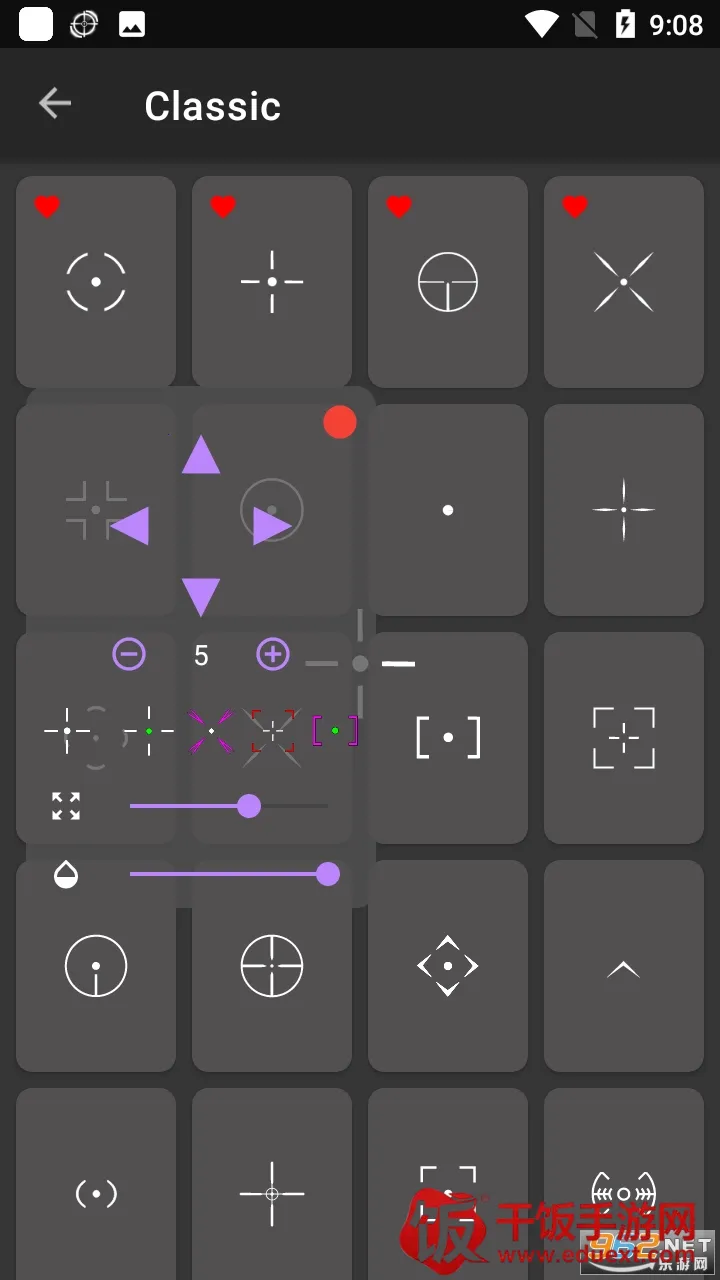Select the square bracket dot crosshair
720x1280 pixels.
click(x=448, y=738)
